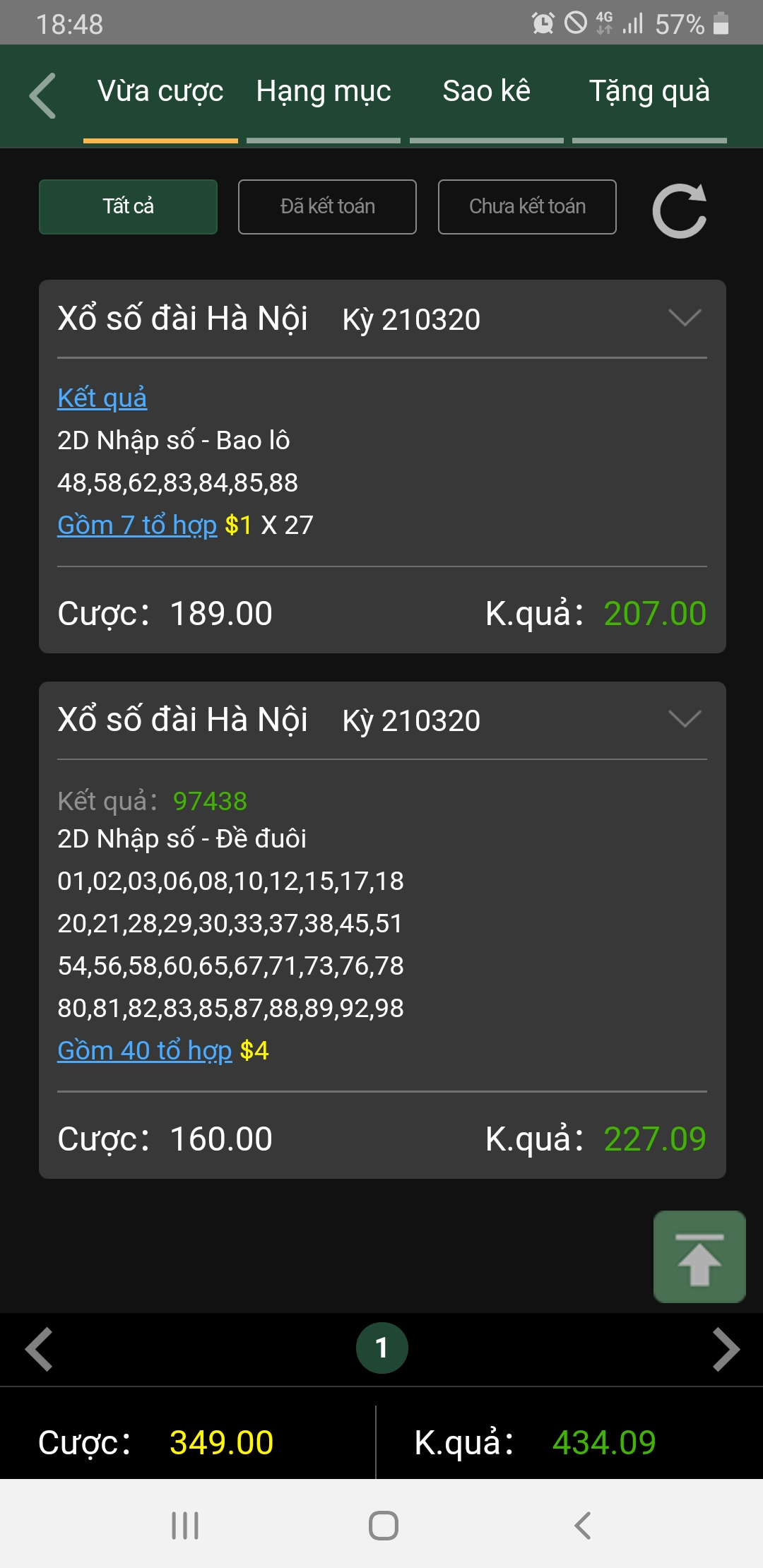Screen dimensions: 763x1568
Task: Open the Kết quả link in Bao lô bet
Action: click(x=102, y=398)
